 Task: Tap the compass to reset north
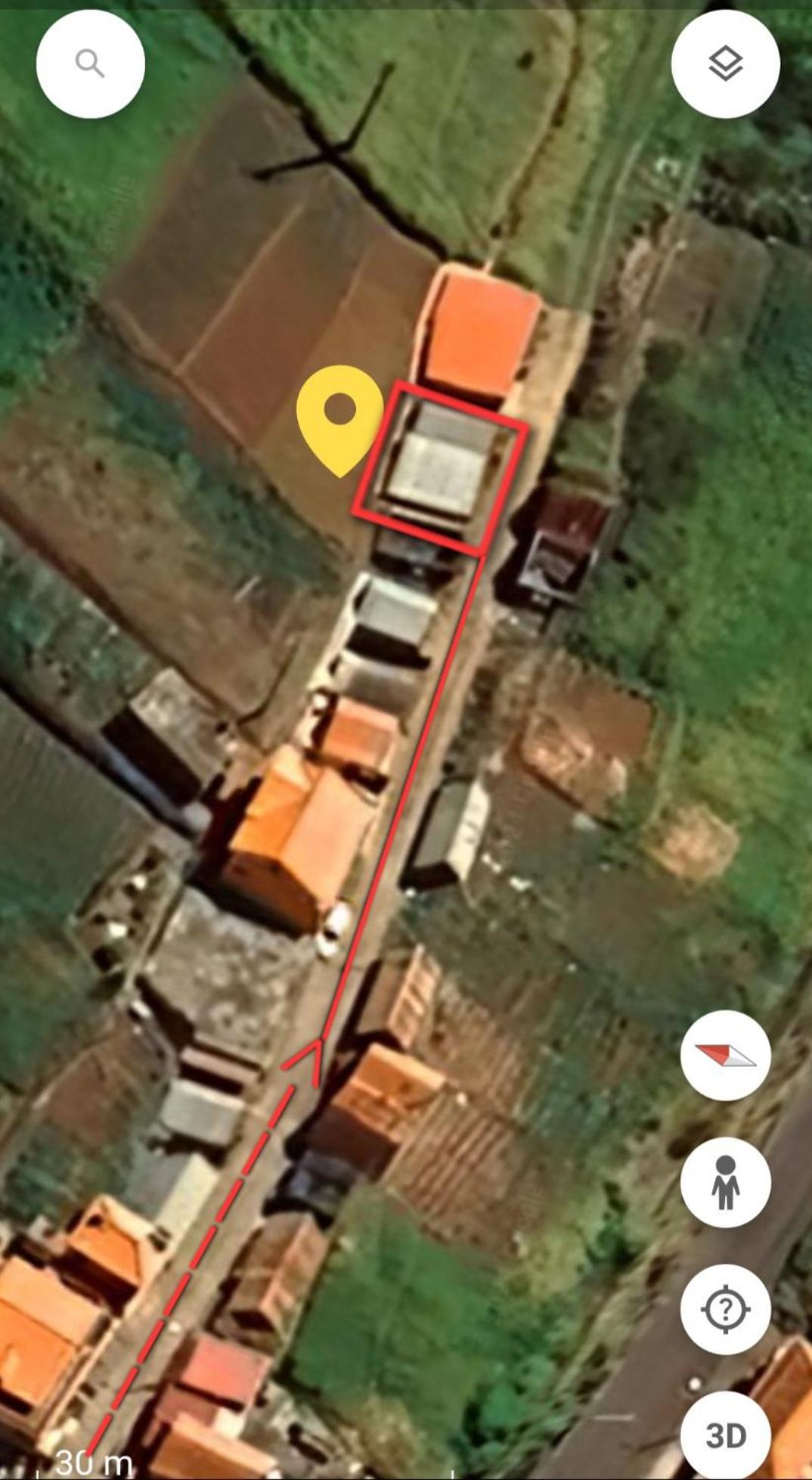(725, 1055)
